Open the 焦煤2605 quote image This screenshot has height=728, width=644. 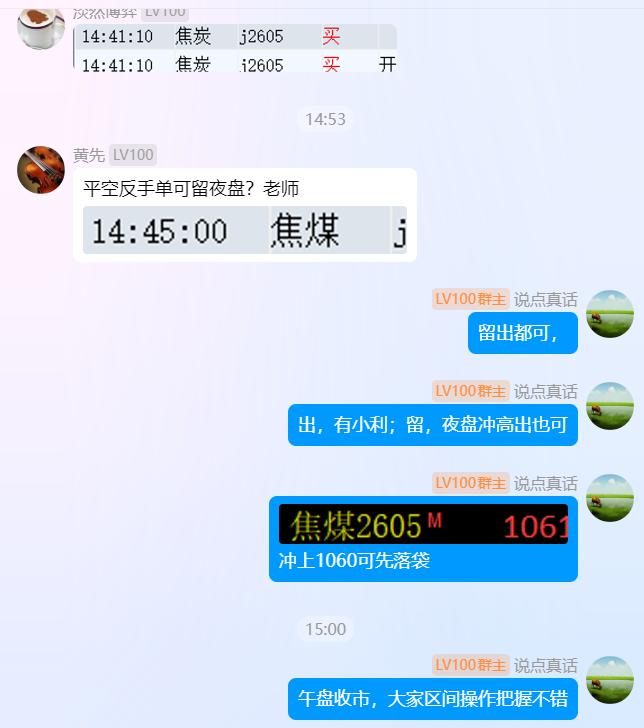(x=423, y=524)
